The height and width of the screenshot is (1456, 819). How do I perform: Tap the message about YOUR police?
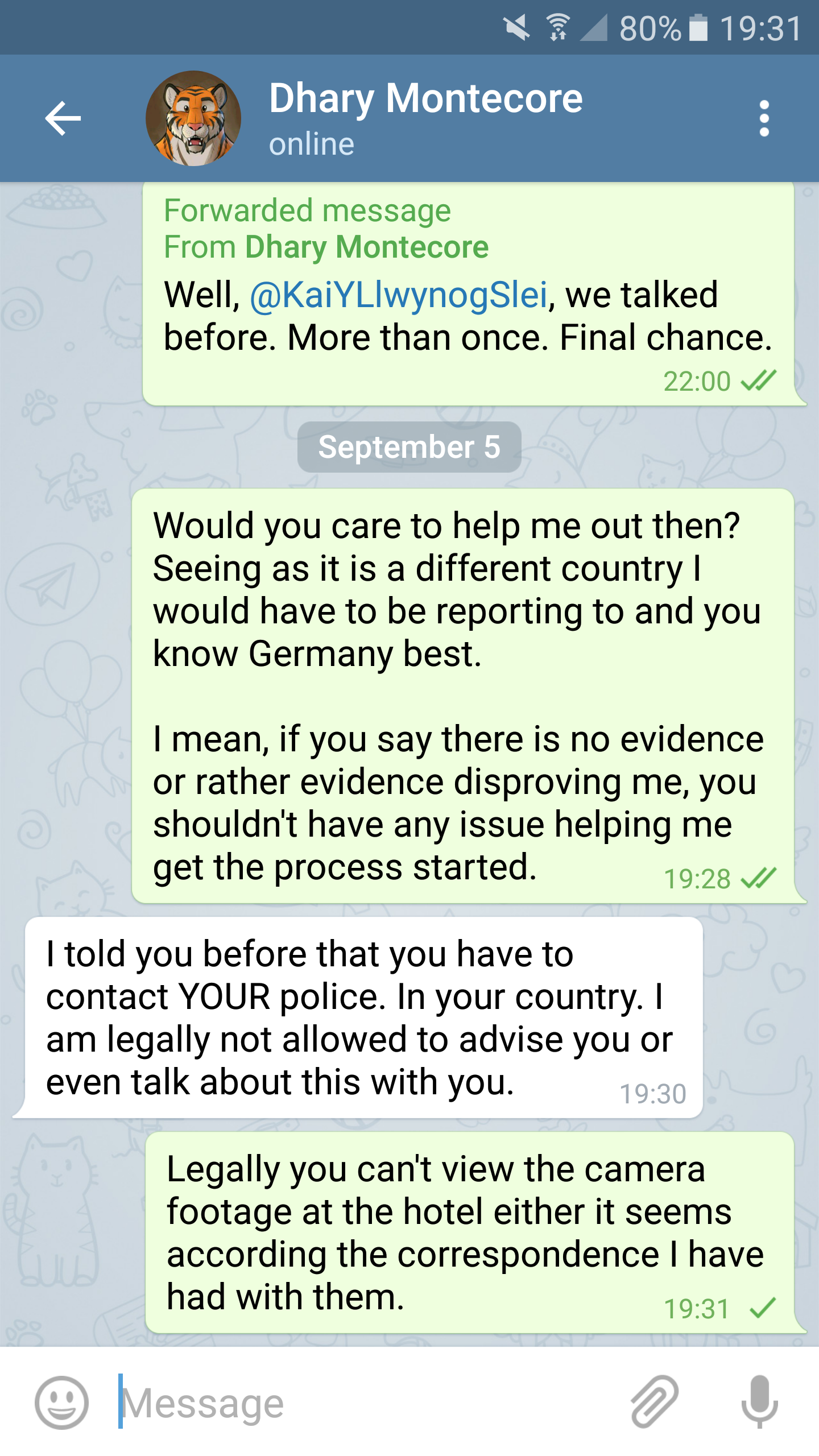358,1018
